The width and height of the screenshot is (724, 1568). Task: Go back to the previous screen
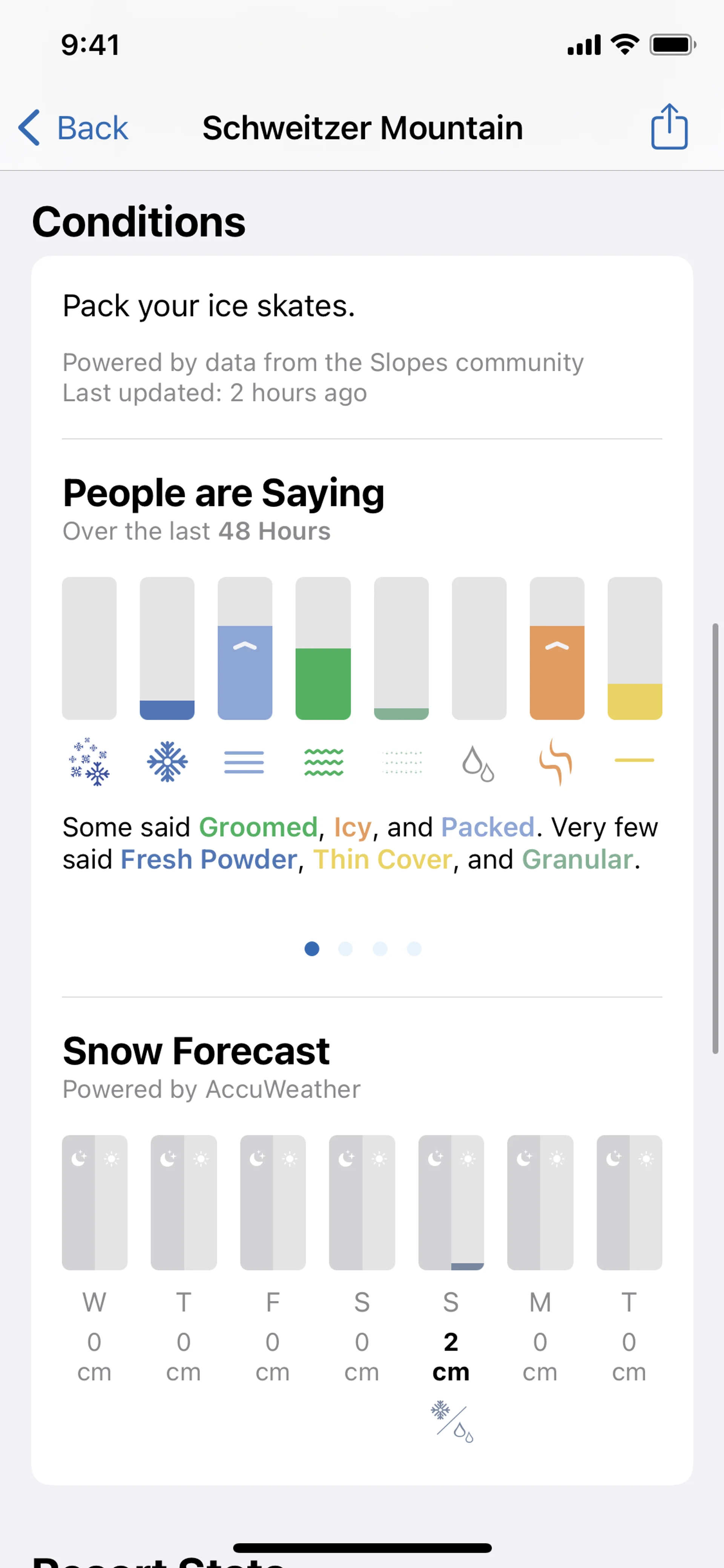(73, 128)
